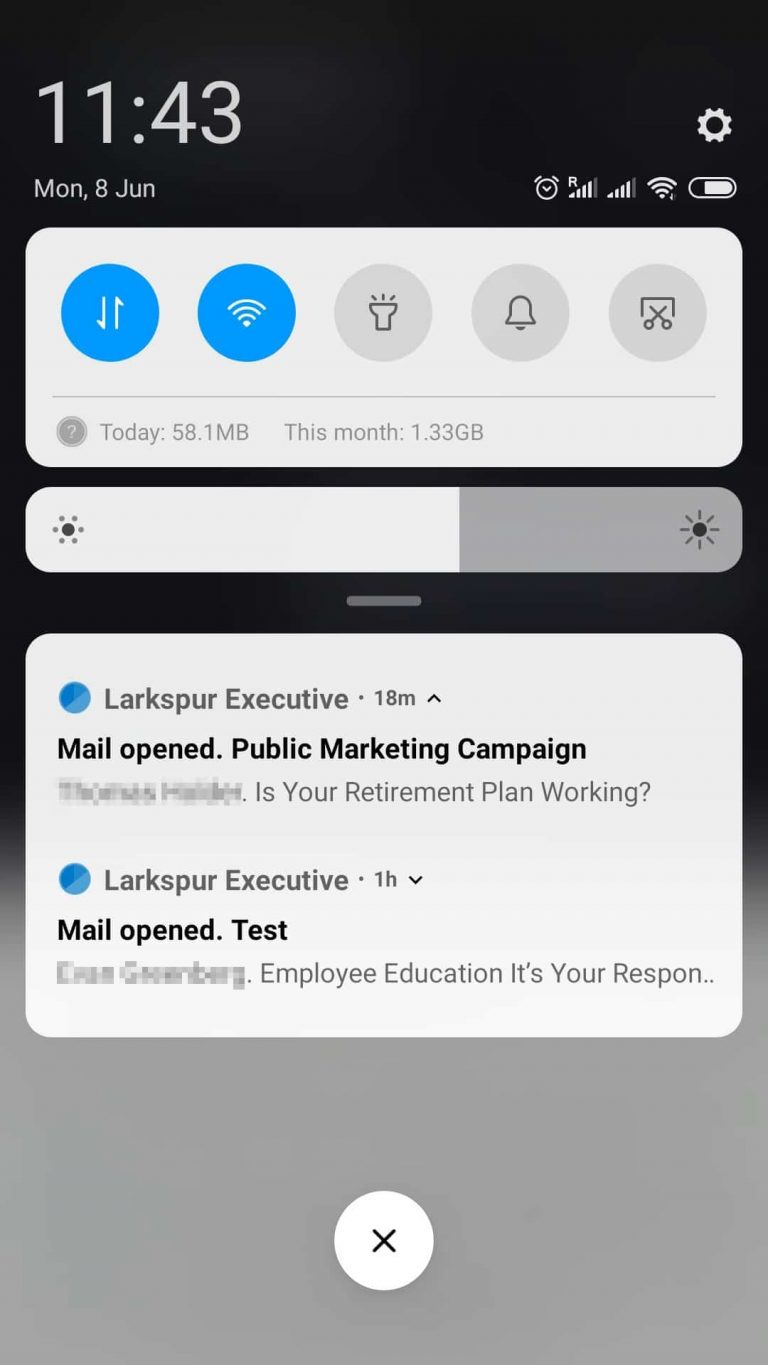Disable the Wi-Fi quick toggle

pyautogui.click(x=246, y=313)
